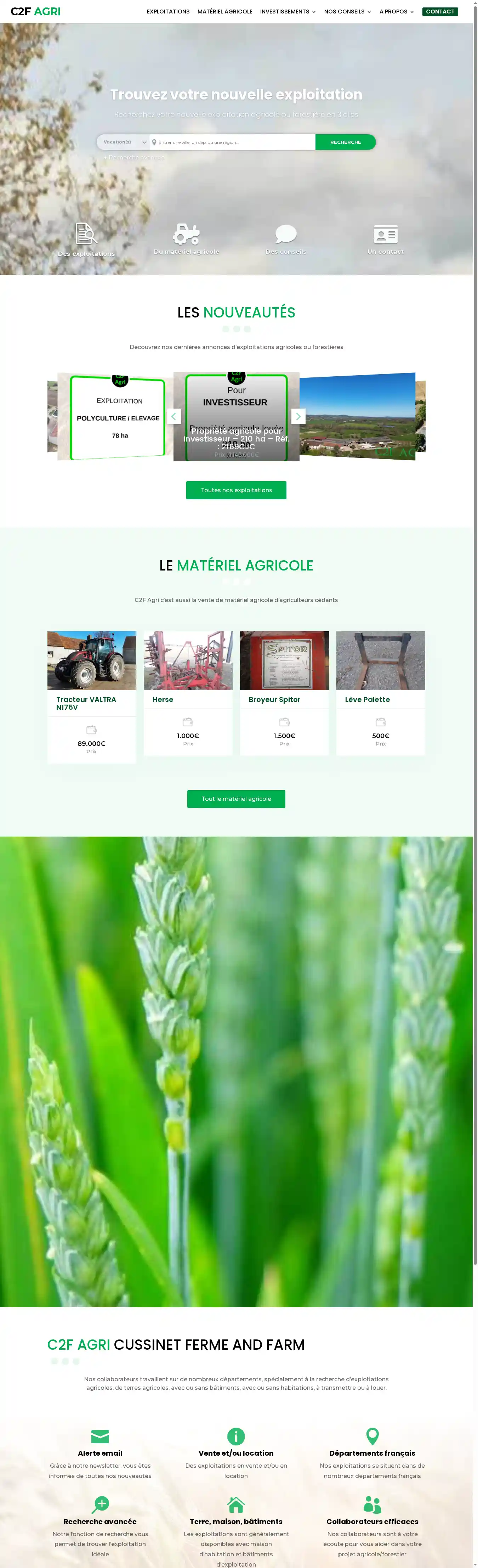Expand the Nos Conseils menu
Screen dimensions: 478x1568
[347, 12]
